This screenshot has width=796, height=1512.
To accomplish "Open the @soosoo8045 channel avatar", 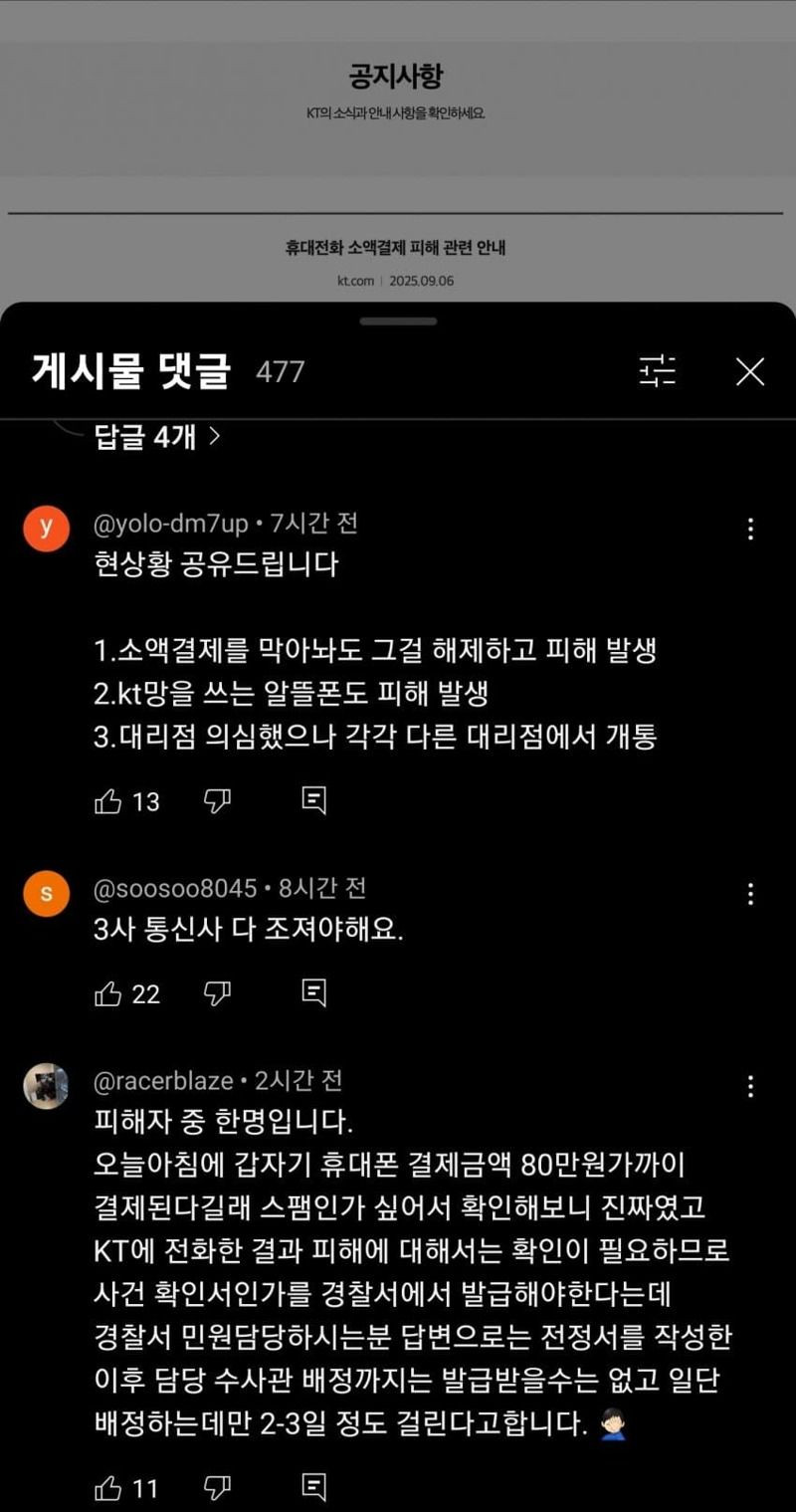I will [x=46, y=893].
